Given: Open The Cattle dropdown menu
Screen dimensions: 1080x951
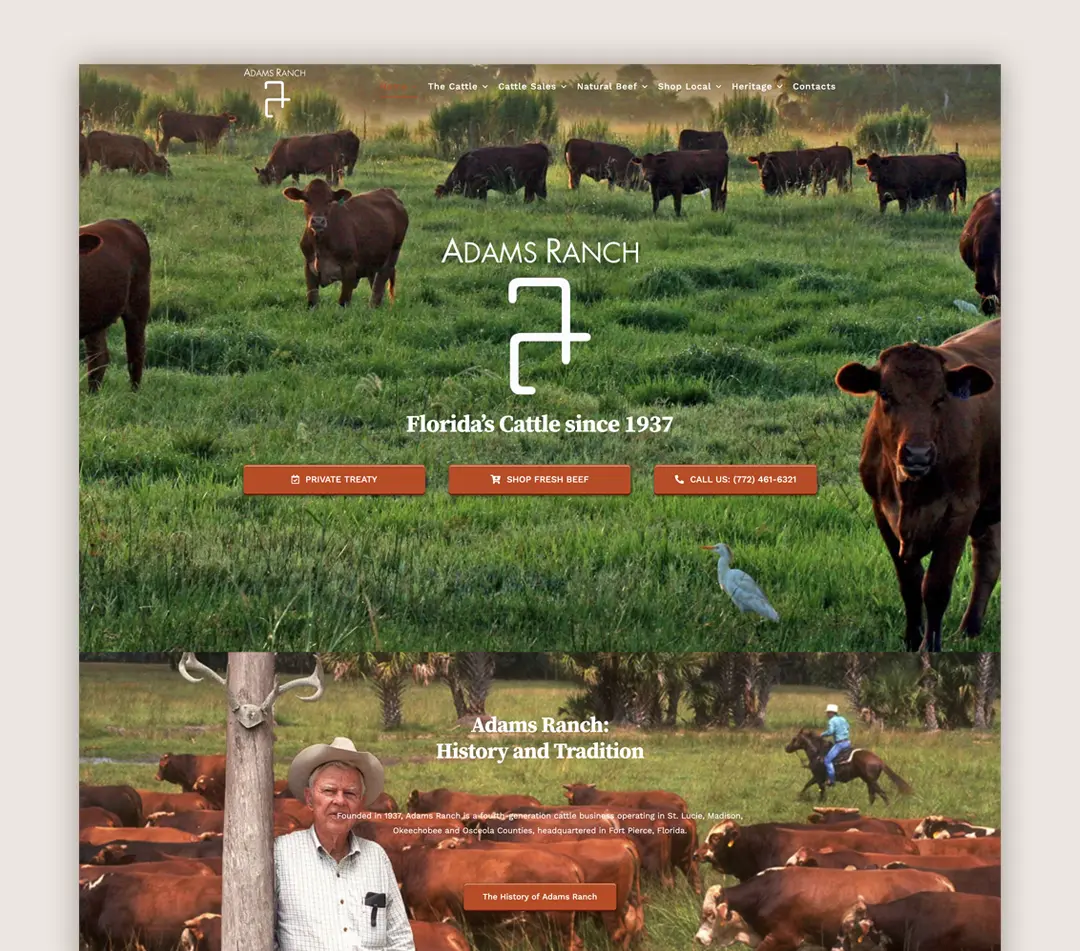Looking at the screenshot, I should pos(457,87).
